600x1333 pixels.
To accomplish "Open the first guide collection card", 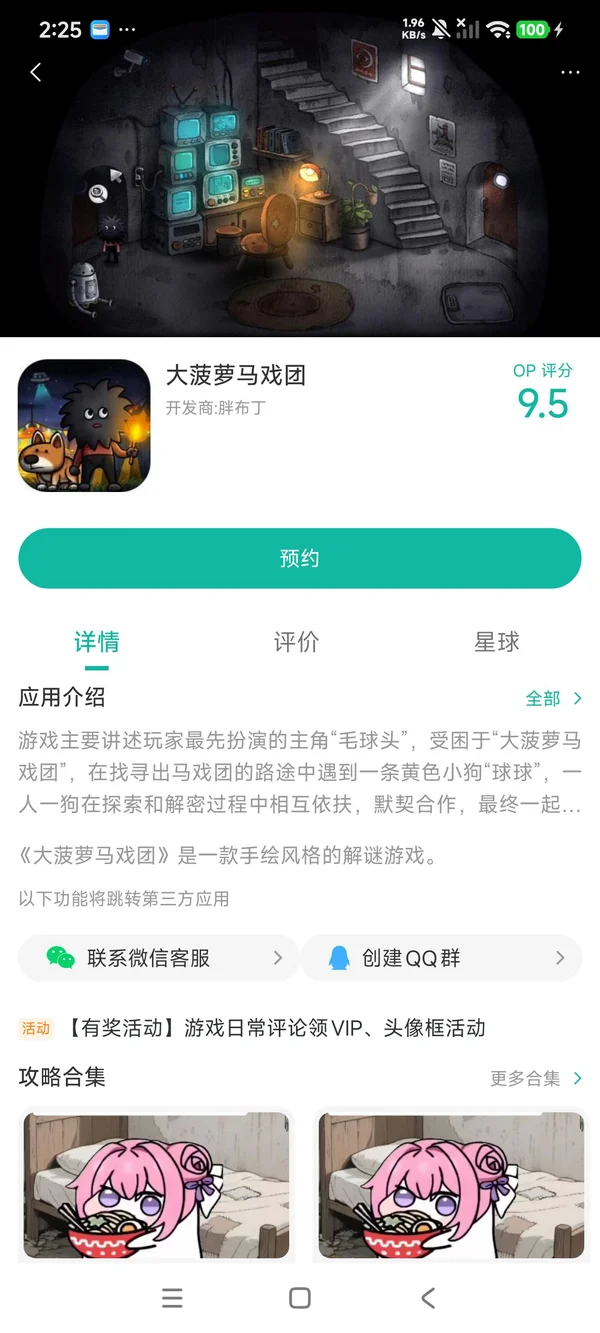I will (156, 1185).
